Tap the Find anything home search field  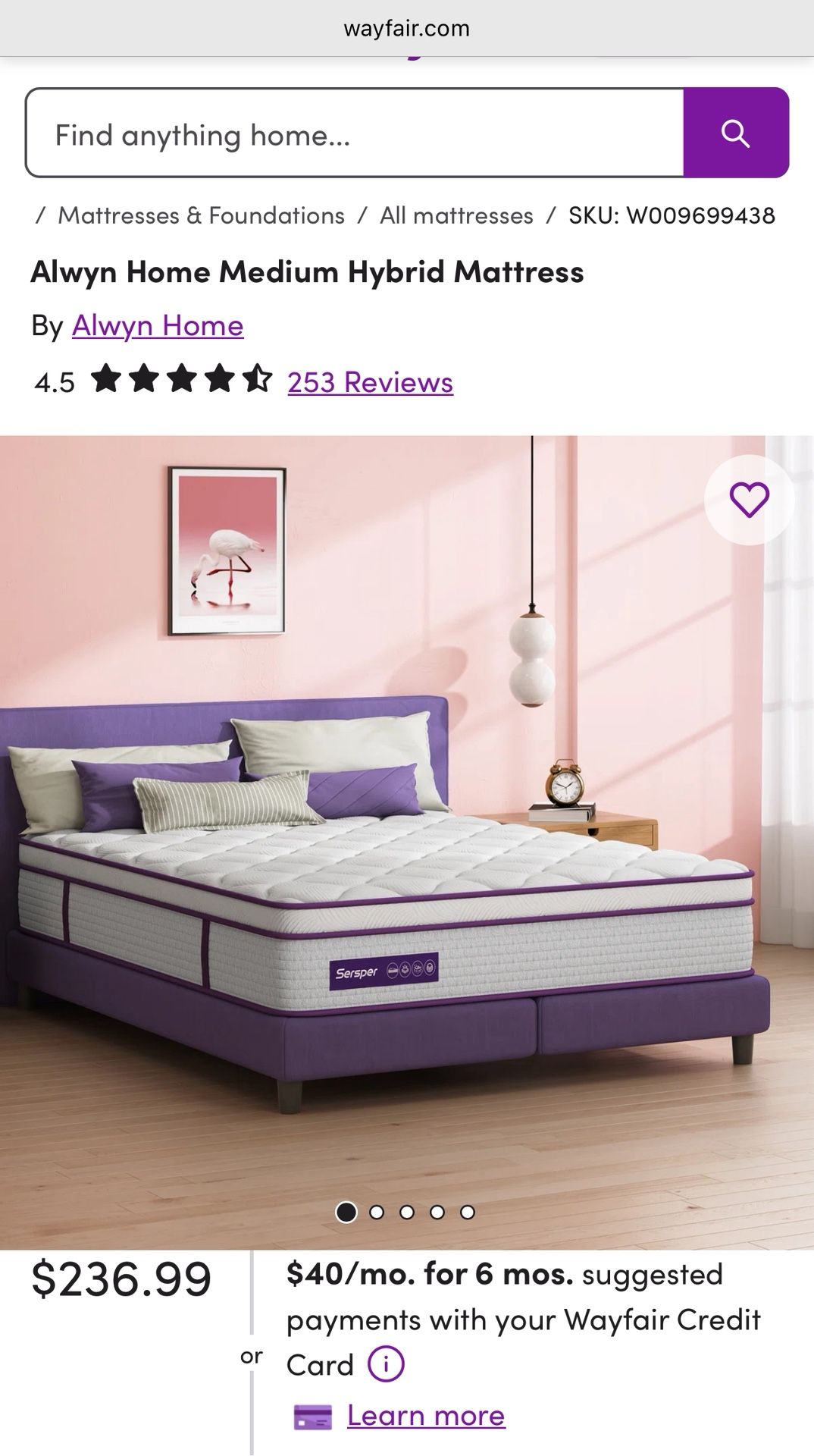click(x=355, y=134)
